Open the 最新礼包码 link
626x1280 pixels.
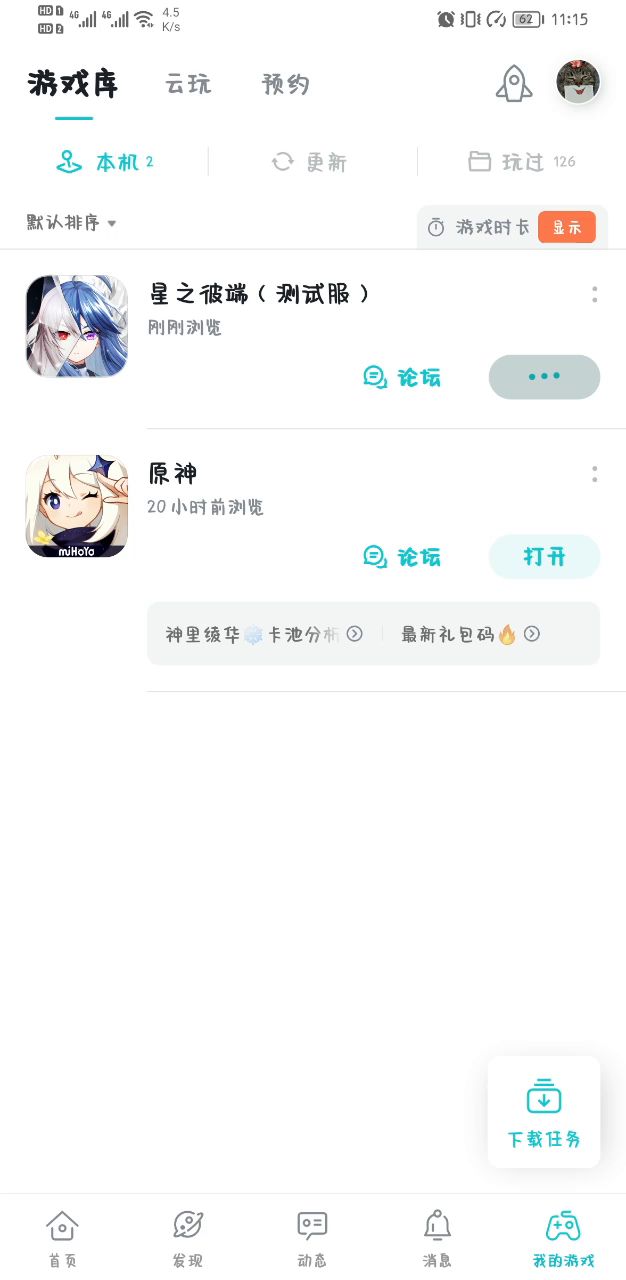coord(470,634)
